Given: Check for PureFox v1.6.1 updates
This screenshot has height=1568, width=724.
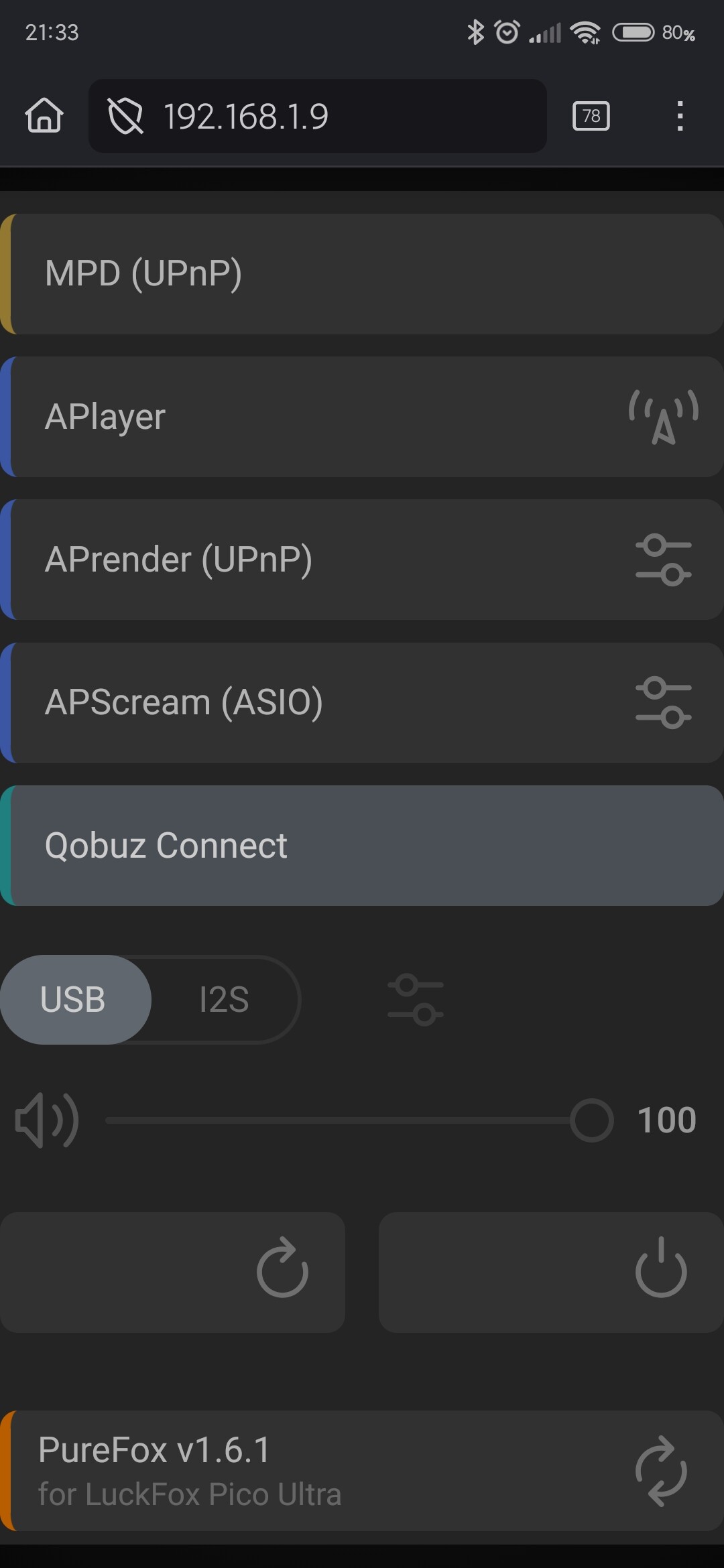Looking at the screenshot, I should [661, 1472].
